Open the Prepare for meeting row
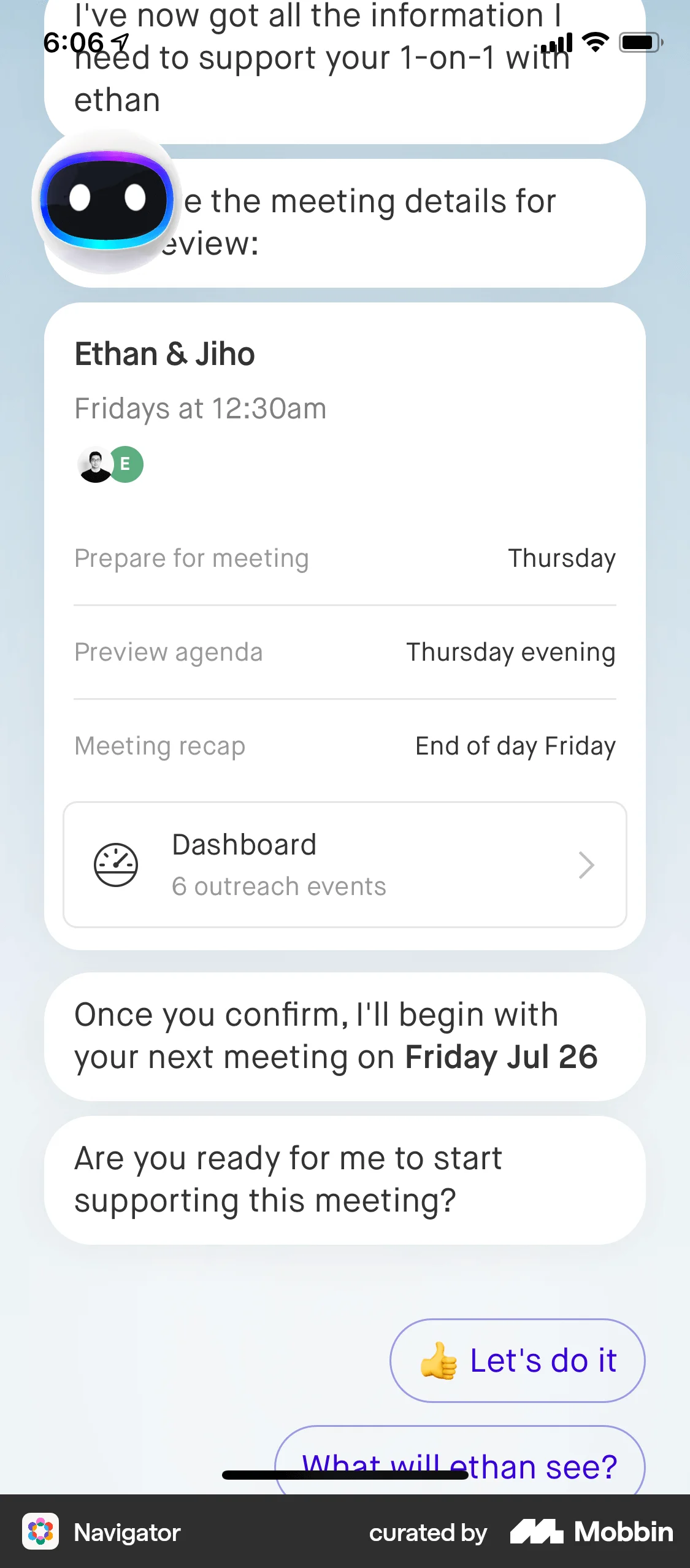This screenshot has height=1568, width=690. tap(345, 558)
